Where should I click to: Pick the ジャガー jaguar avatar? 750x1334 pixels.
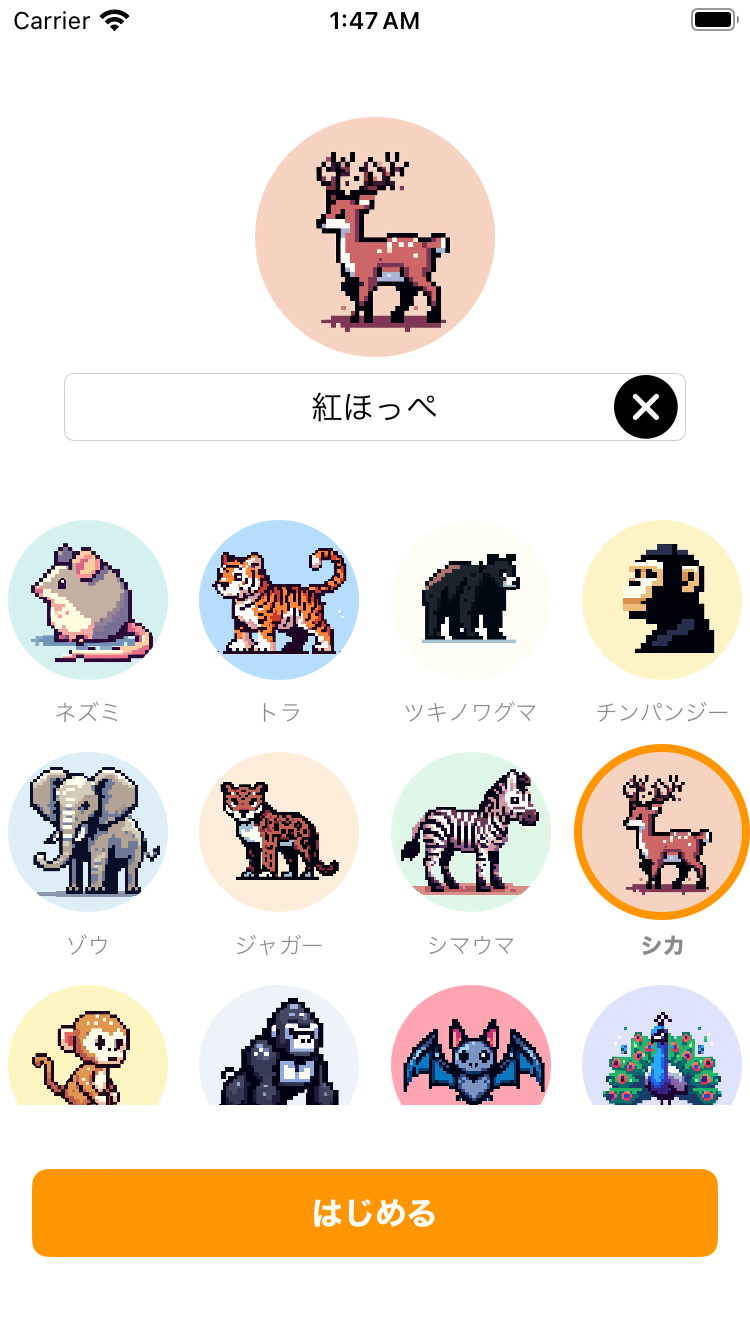tap(279, 832)
